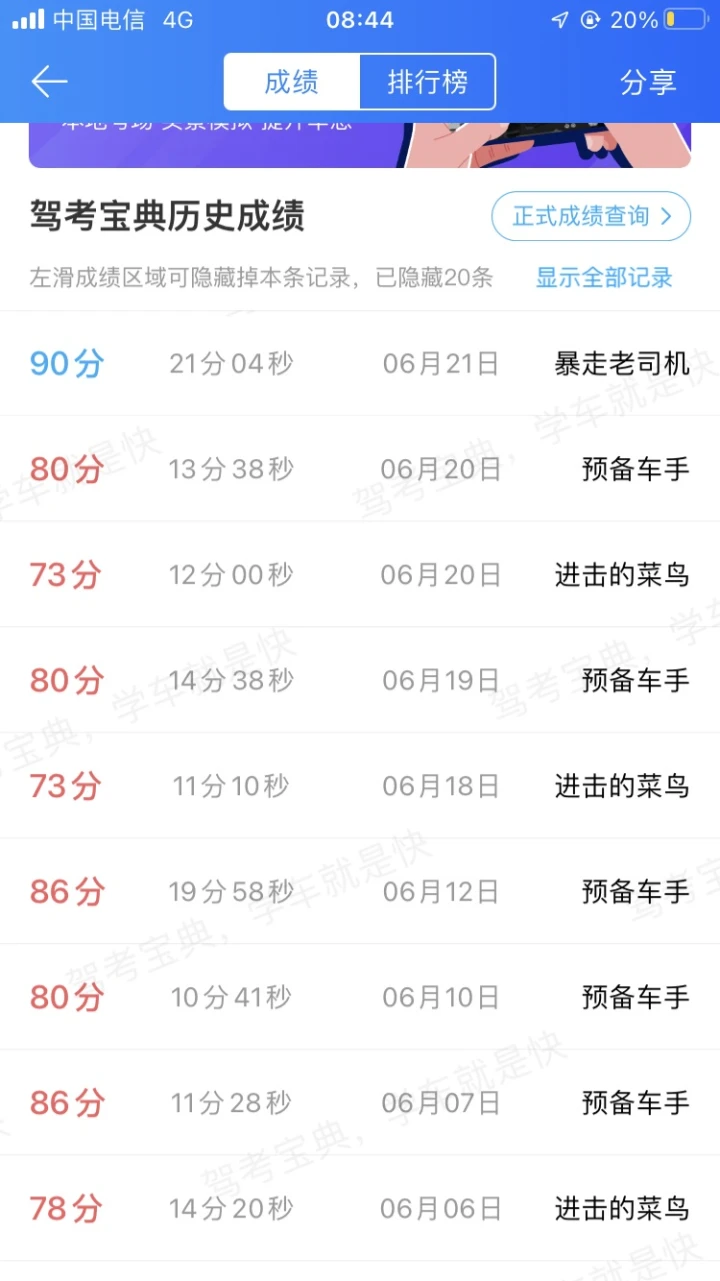The width and height of the screenshot is (720, 1281).
Task: View the 80分 record from 06月19日
Action: (x=360, y=681)
